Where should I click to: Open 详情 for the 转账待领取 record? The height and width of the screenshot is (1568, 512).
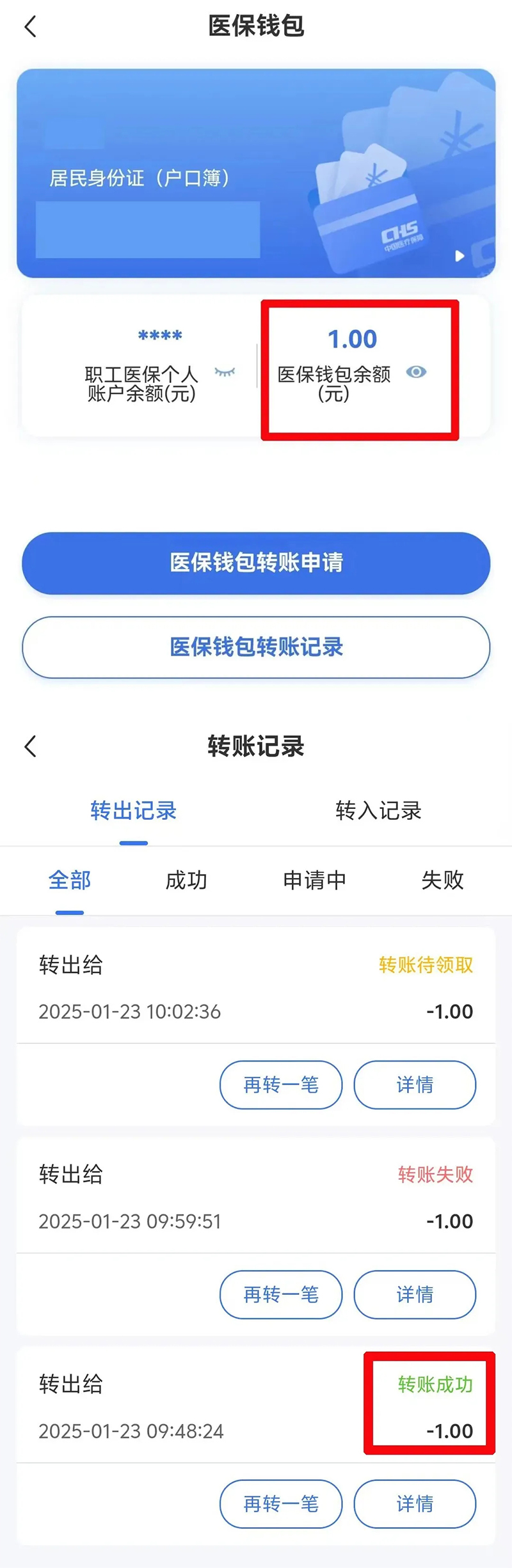pyautogui.click(x=415, y=1085)
